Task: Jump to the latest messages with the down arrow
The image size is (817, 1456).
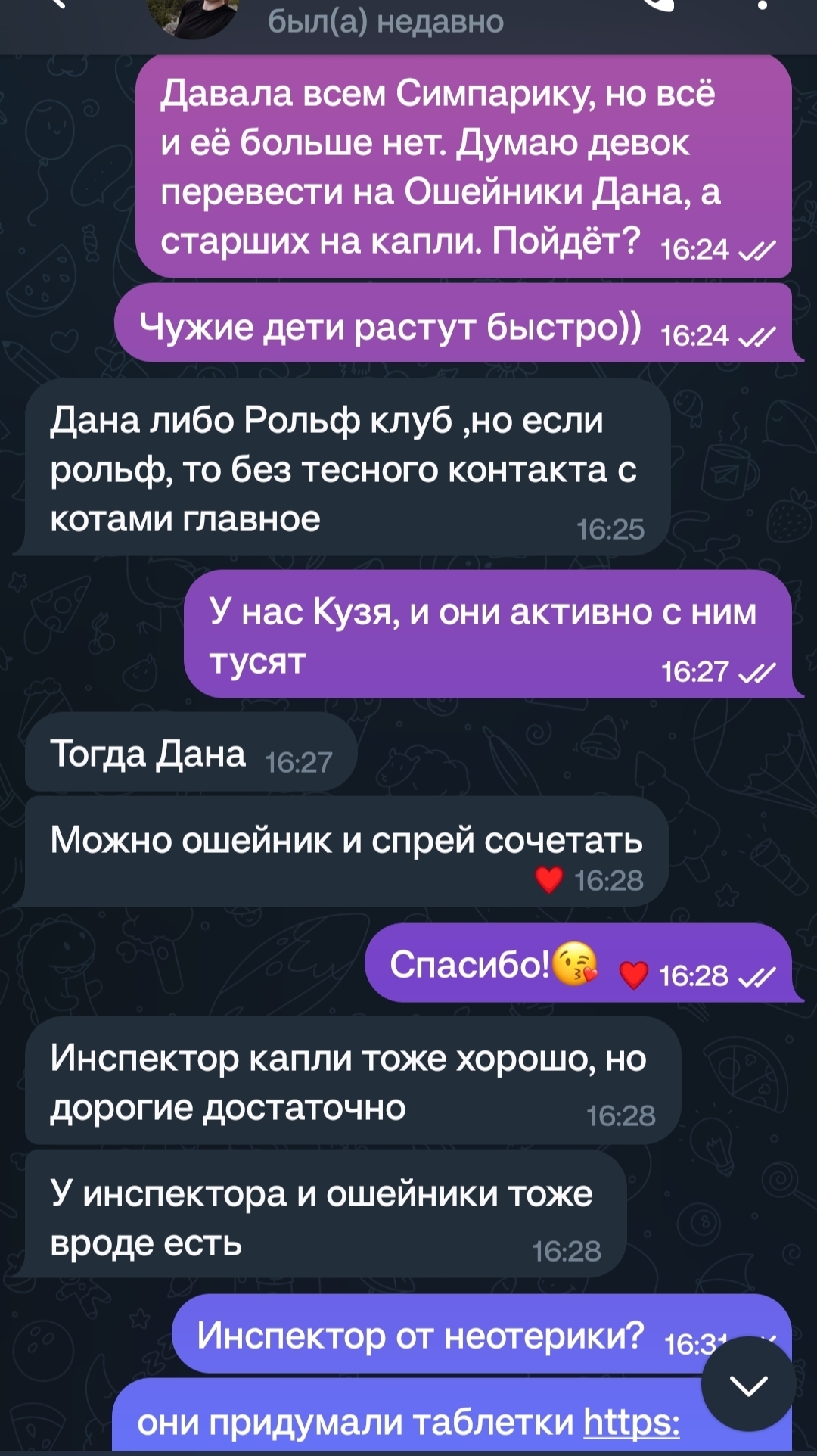Action: pyautogui.click(x=747, y=1385)
